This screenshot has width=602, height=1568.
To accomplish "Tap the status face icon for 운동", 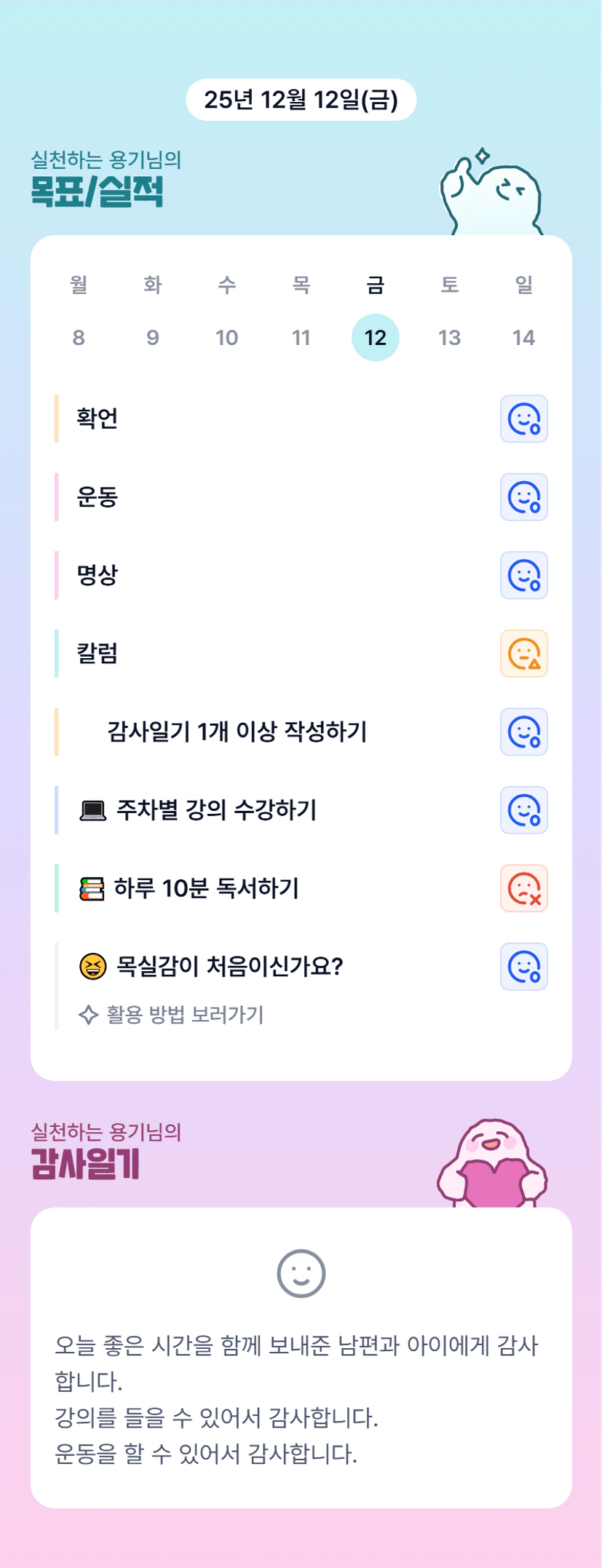I will click(524, 497).
